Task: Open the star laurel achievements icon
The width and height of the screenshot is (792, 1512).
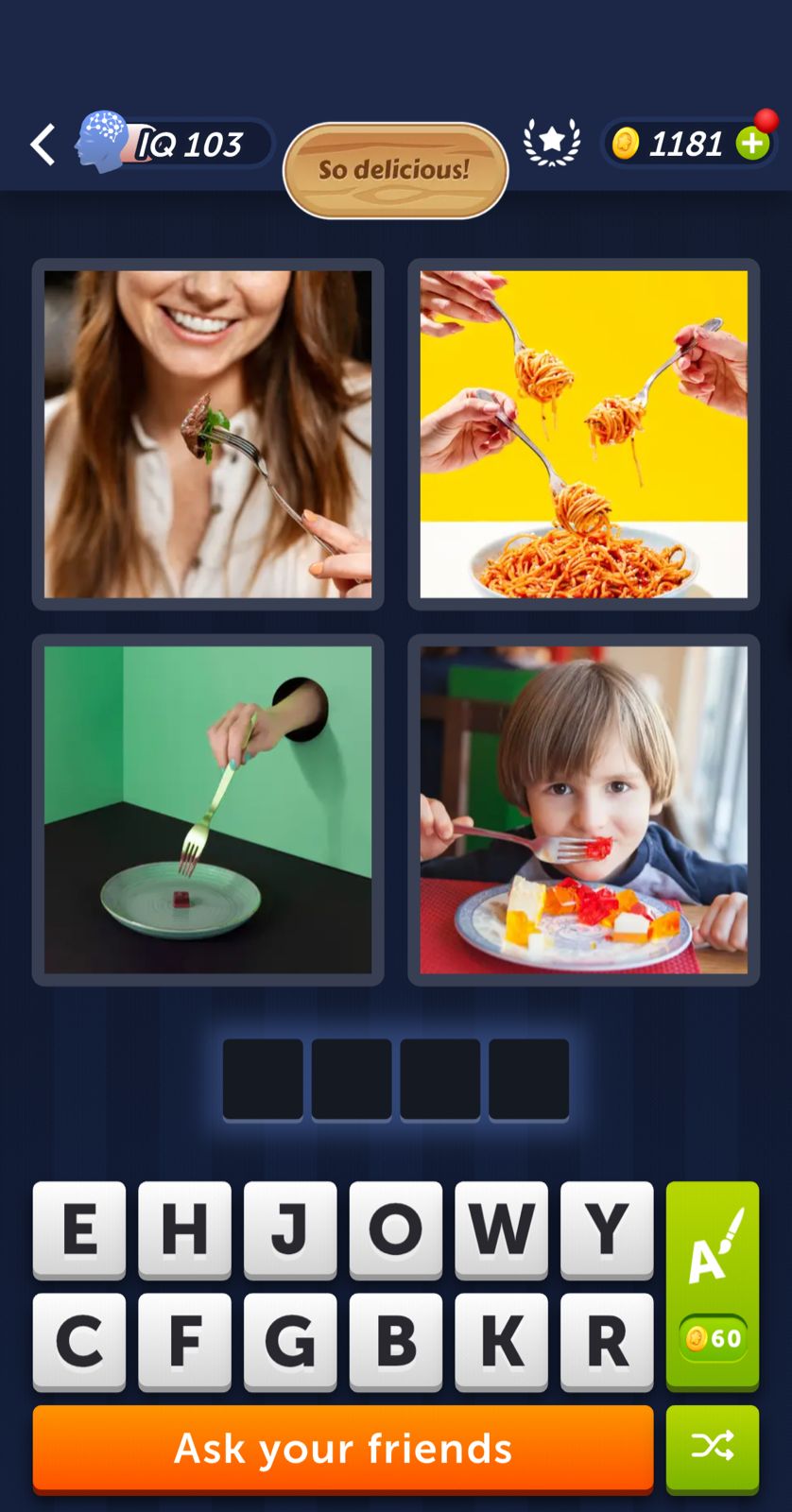Action: [552, 143]
